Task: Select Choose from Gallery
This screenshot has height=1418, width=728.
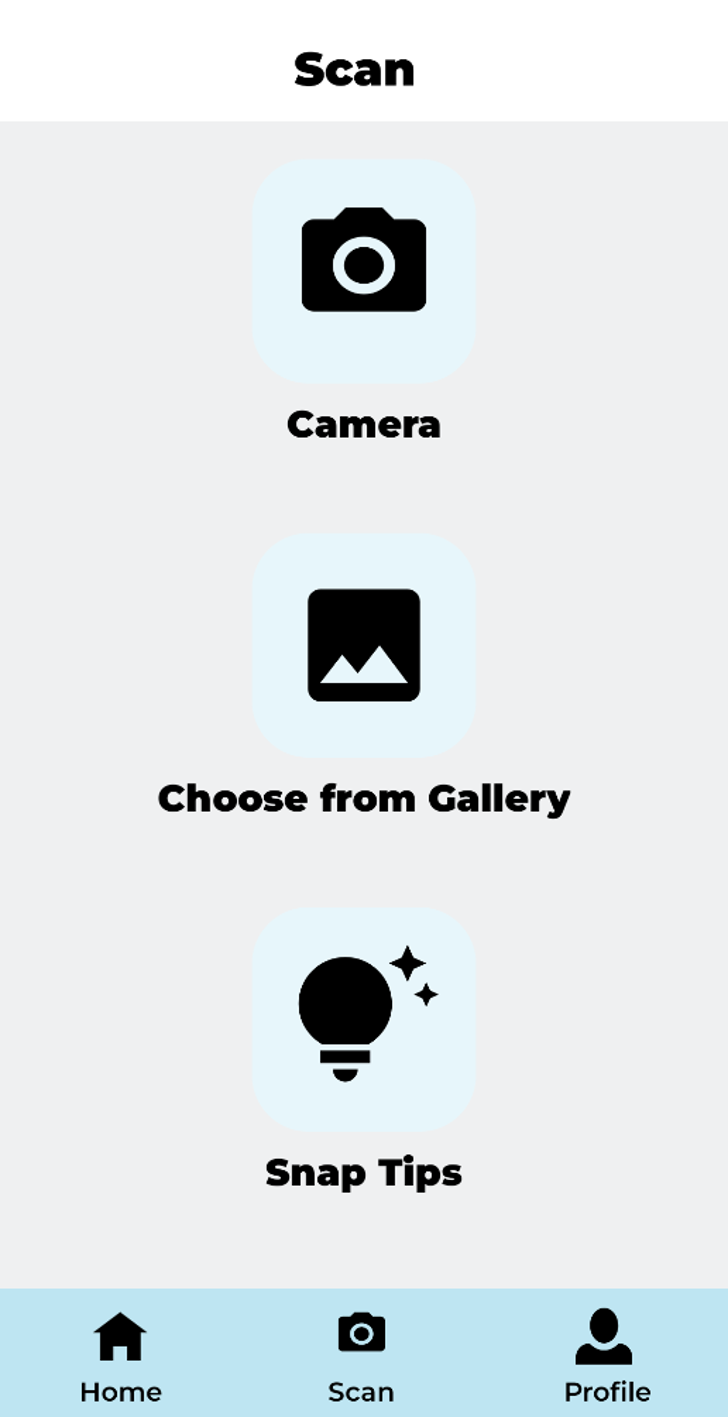Action: [x=363, y=645]
